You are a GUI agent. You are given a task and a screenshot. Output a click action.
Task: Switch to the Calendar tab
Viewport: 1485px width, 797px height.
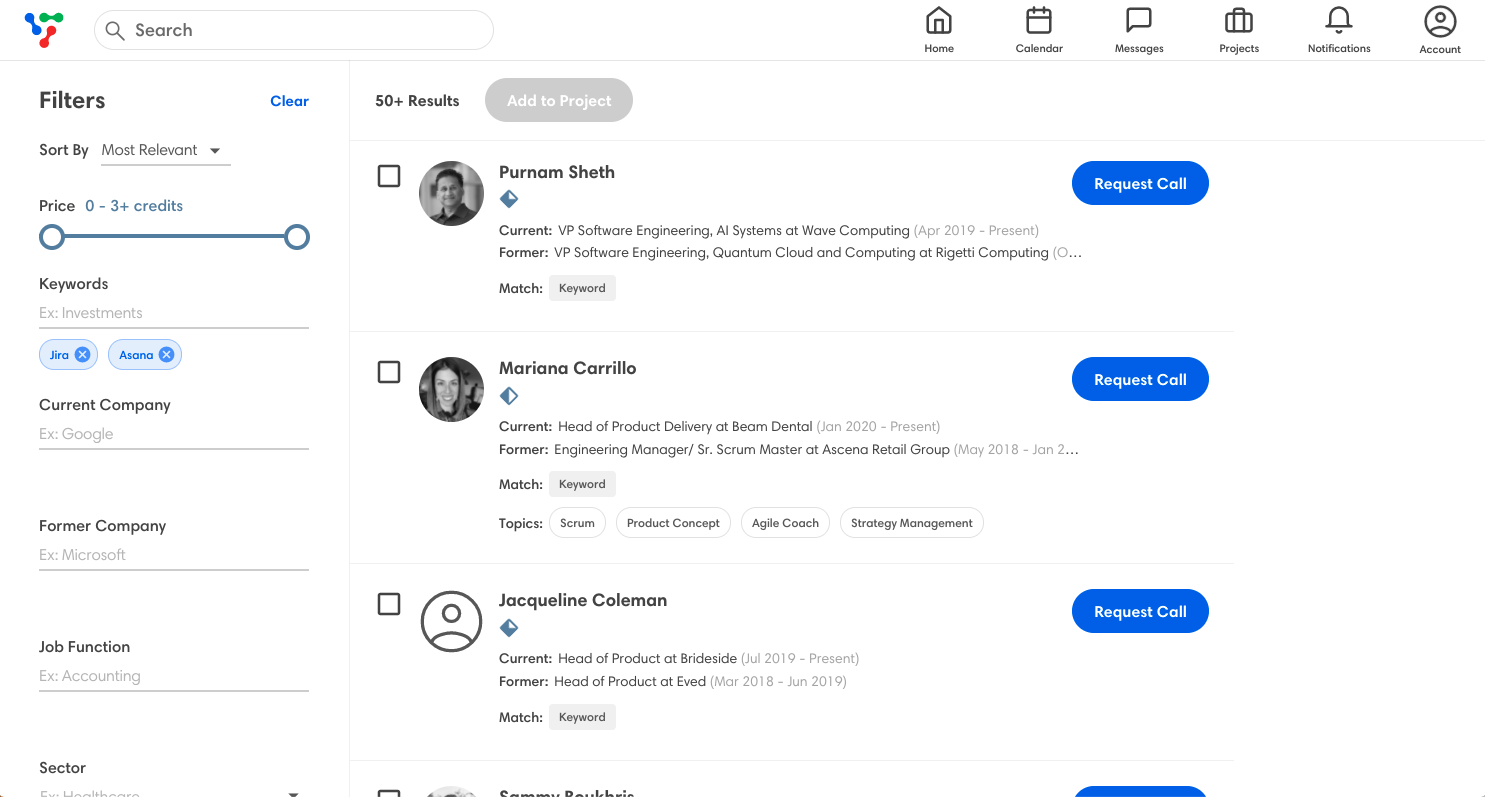click(x=1039, y=30)
